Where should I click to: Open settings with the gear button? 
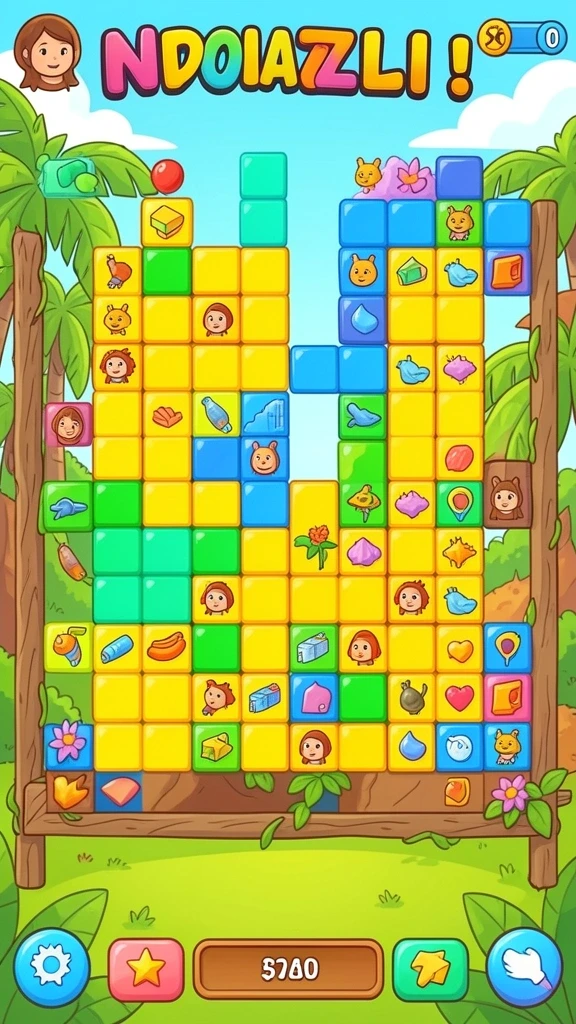[x=52, y=967]
